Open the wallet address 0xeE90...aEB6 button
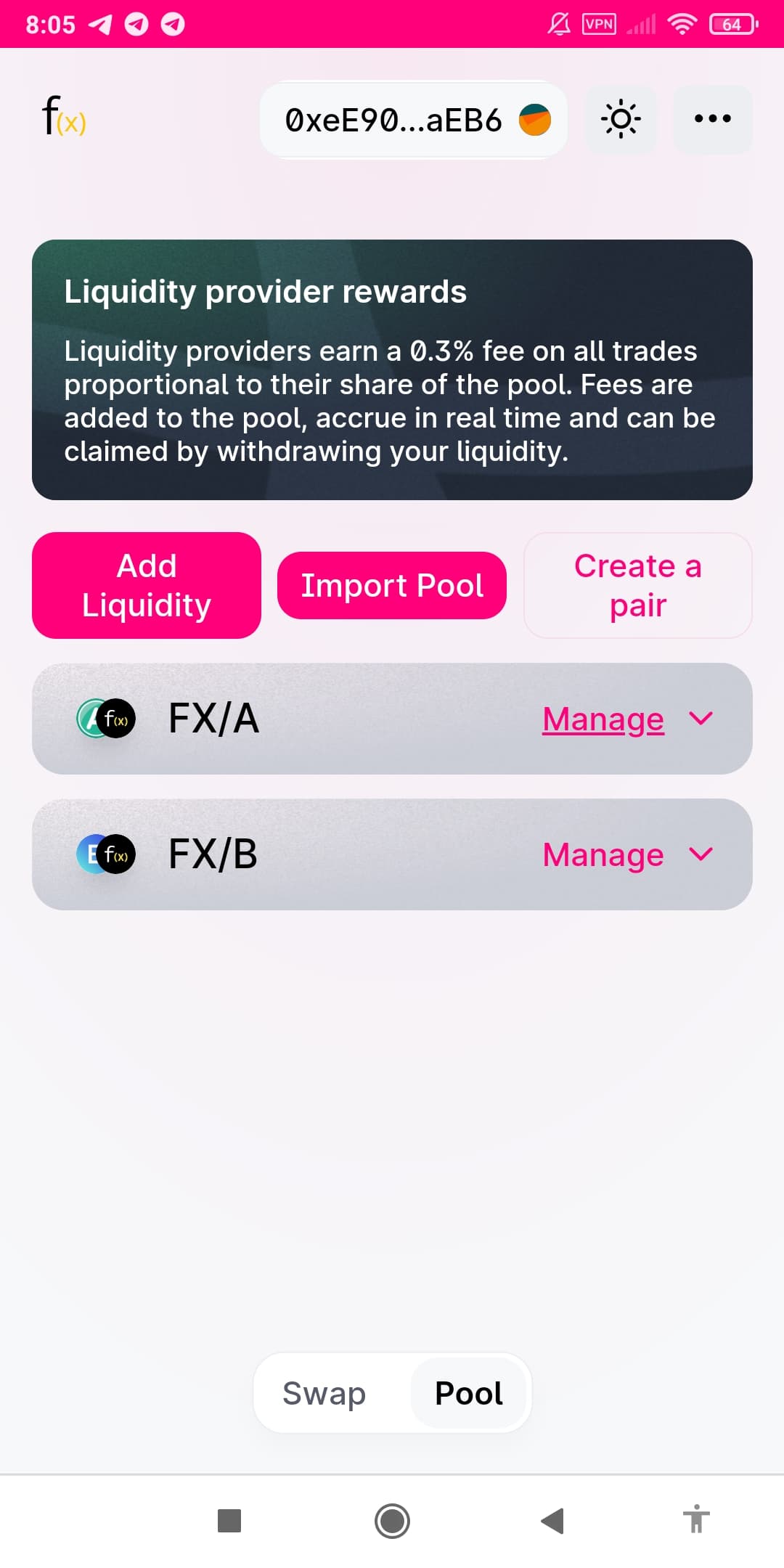The height and width of the screenshot is (1568, 784). pos(413,120)
